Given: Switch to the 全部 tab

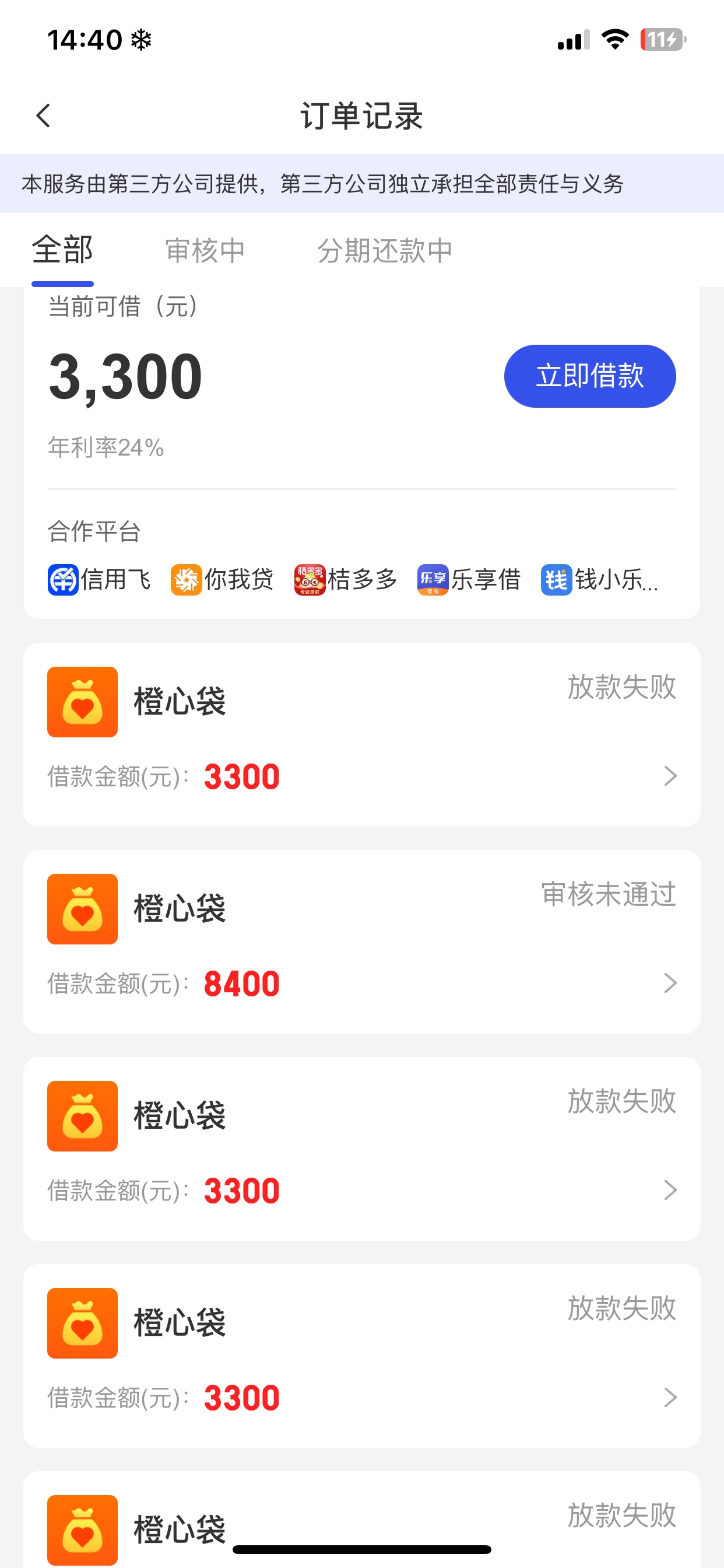Looking at the screenshot, I should pos(63,250).
